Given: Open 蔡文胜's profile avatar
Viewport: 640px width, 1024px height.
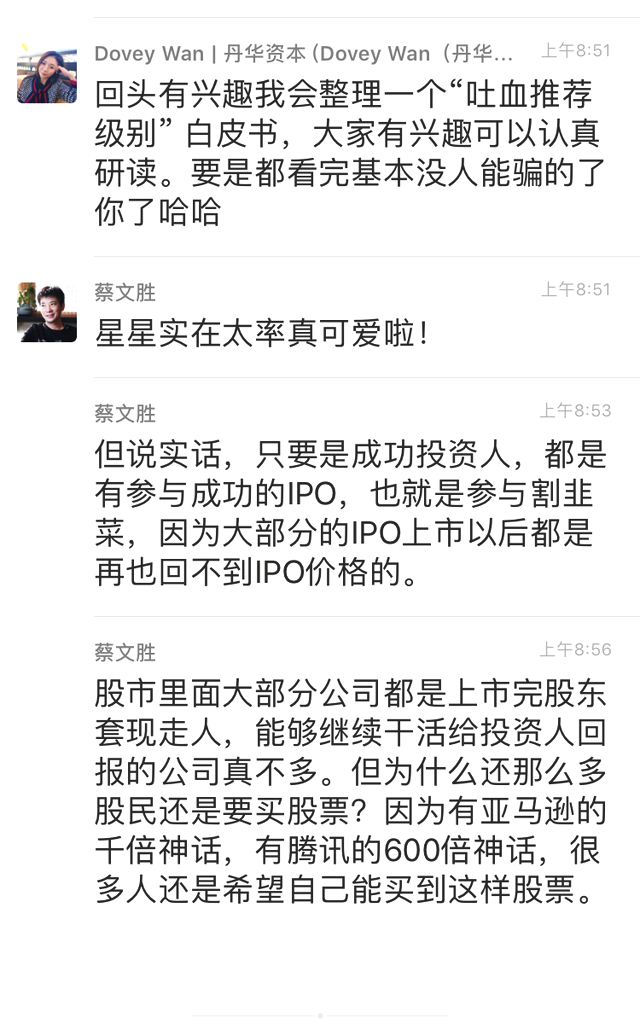Looking at the screenshot, I should 47,313.
